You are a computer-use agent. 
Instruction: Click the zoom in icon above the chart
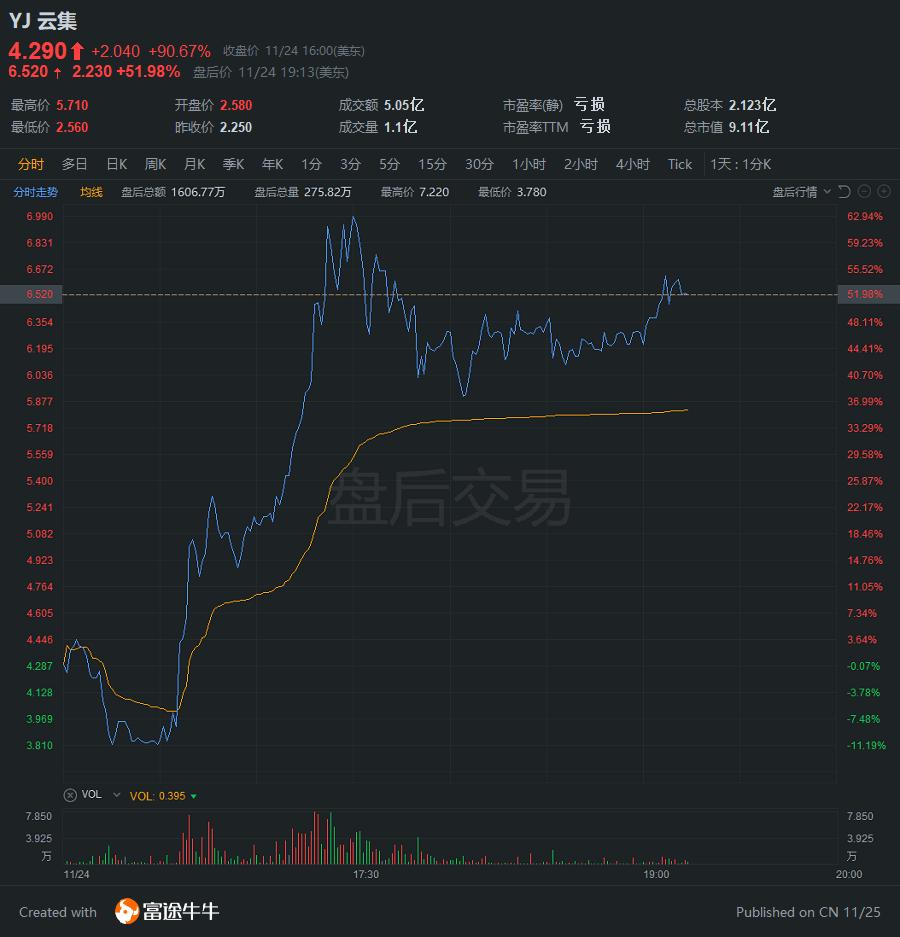click(x=884, y=191)
